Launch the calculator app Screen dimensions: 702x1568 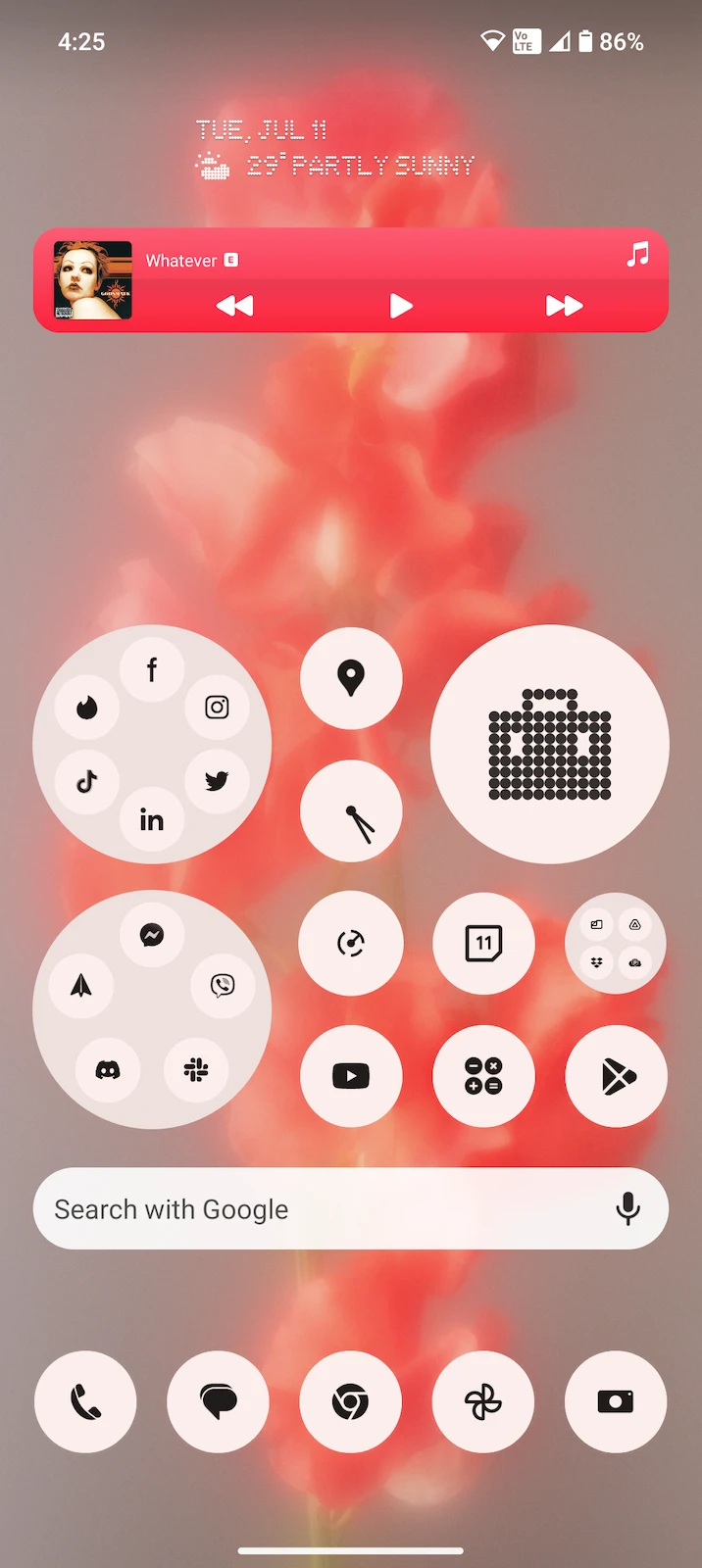coord(483,1076)
